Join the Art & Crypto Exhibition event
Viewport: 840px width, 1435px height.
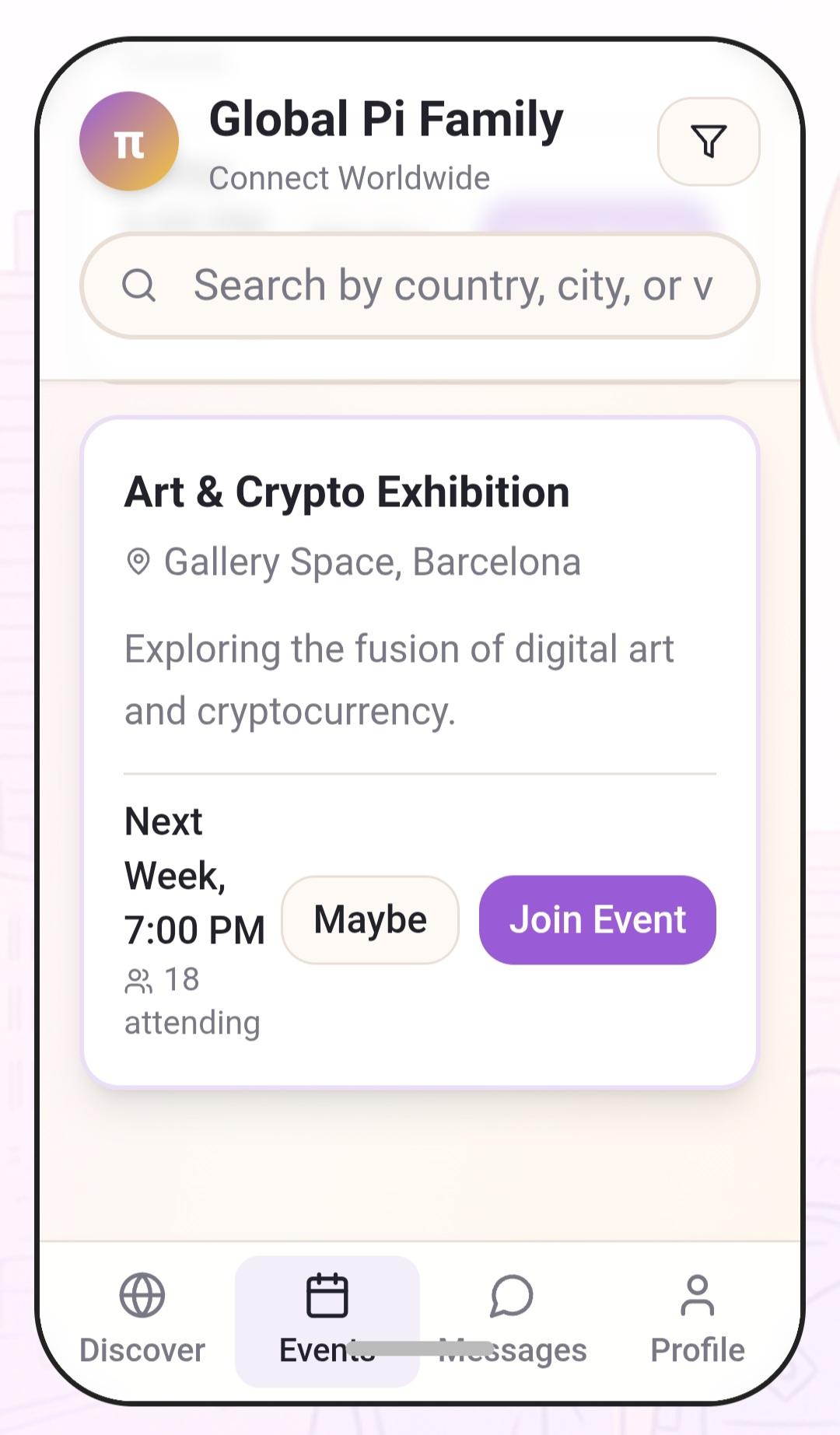coord(597,920)
